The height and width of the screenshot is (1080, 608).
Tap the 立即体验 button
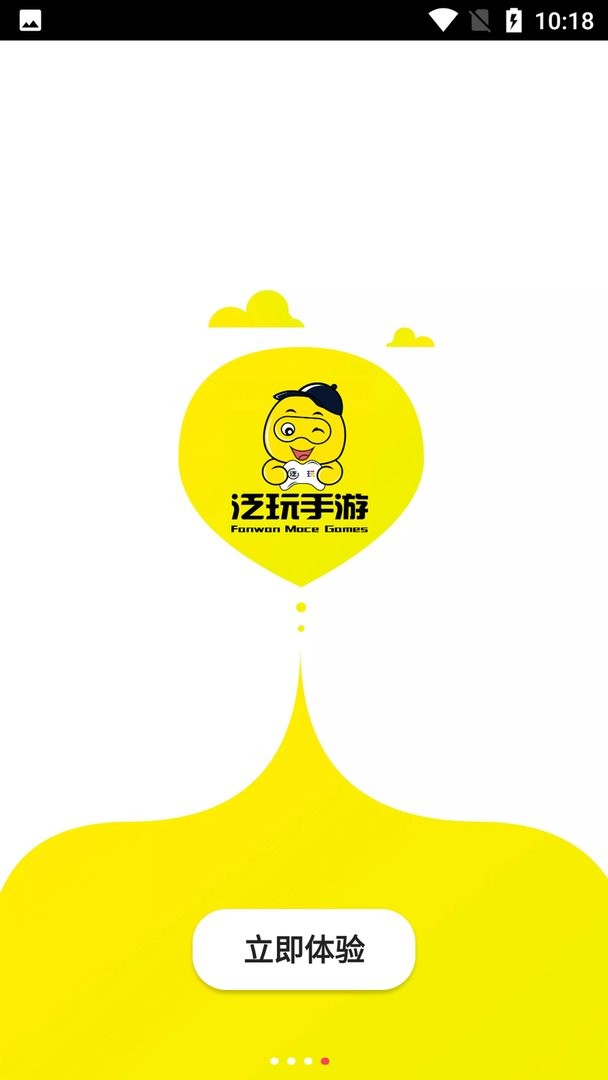304,949
